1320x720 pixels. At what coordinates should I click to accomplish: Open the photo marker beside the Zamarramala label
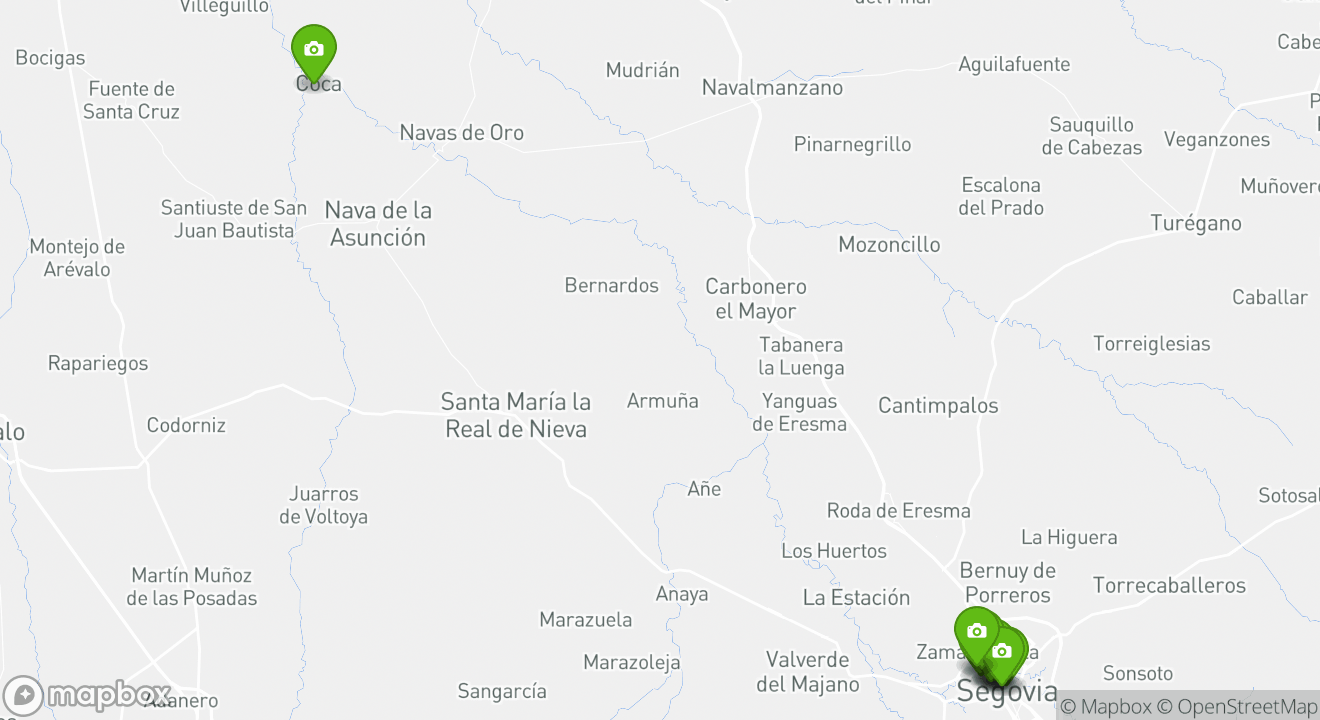[976, 632]
